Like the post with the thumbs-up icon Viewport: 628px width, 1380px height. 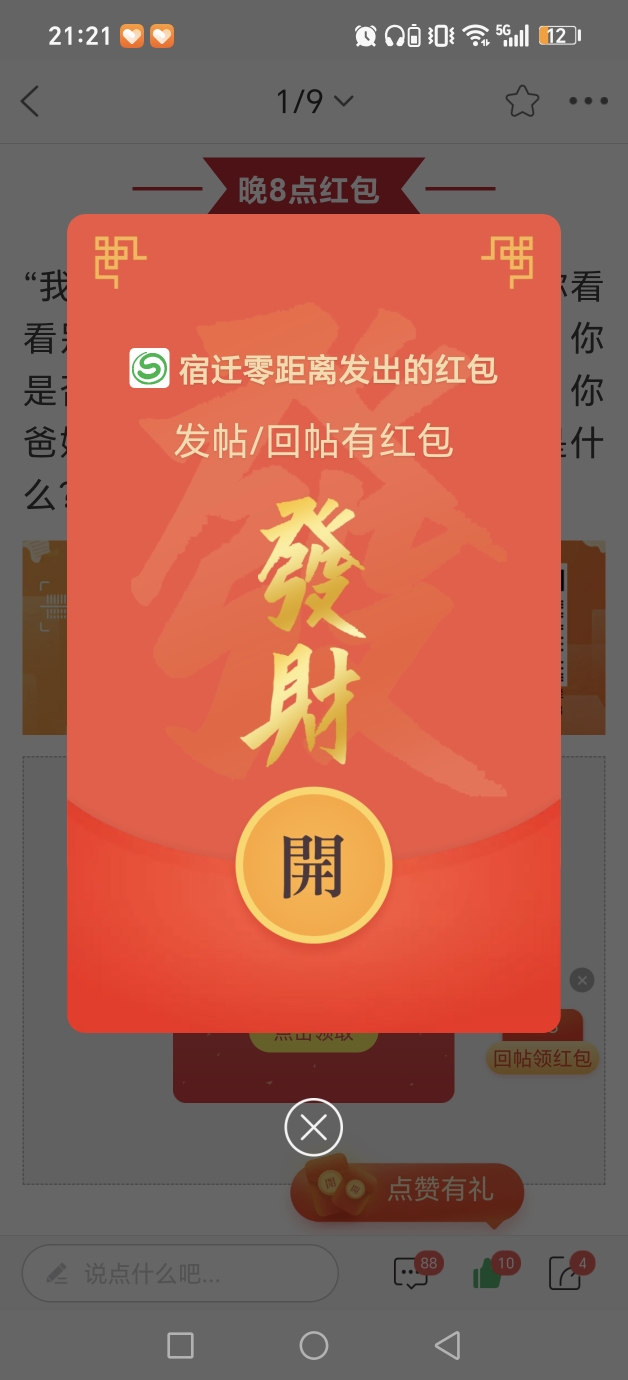487,1273
